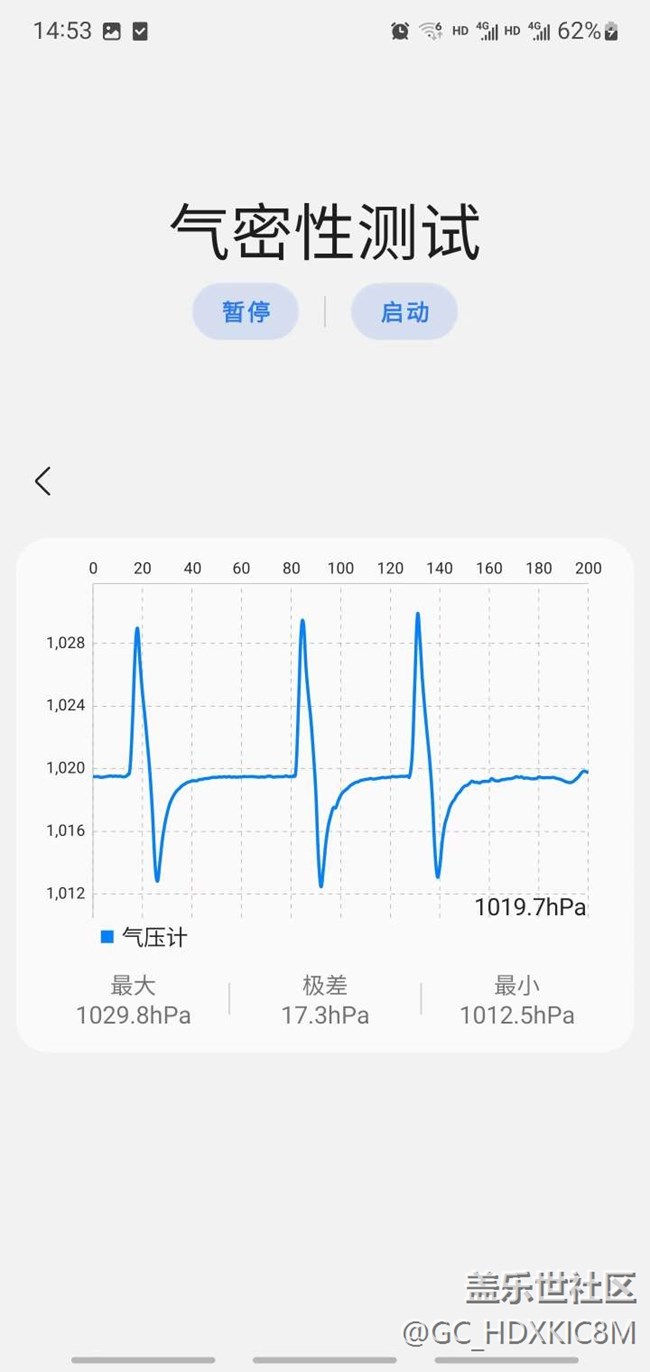Start the test with 启动 button

click(404, 311)
